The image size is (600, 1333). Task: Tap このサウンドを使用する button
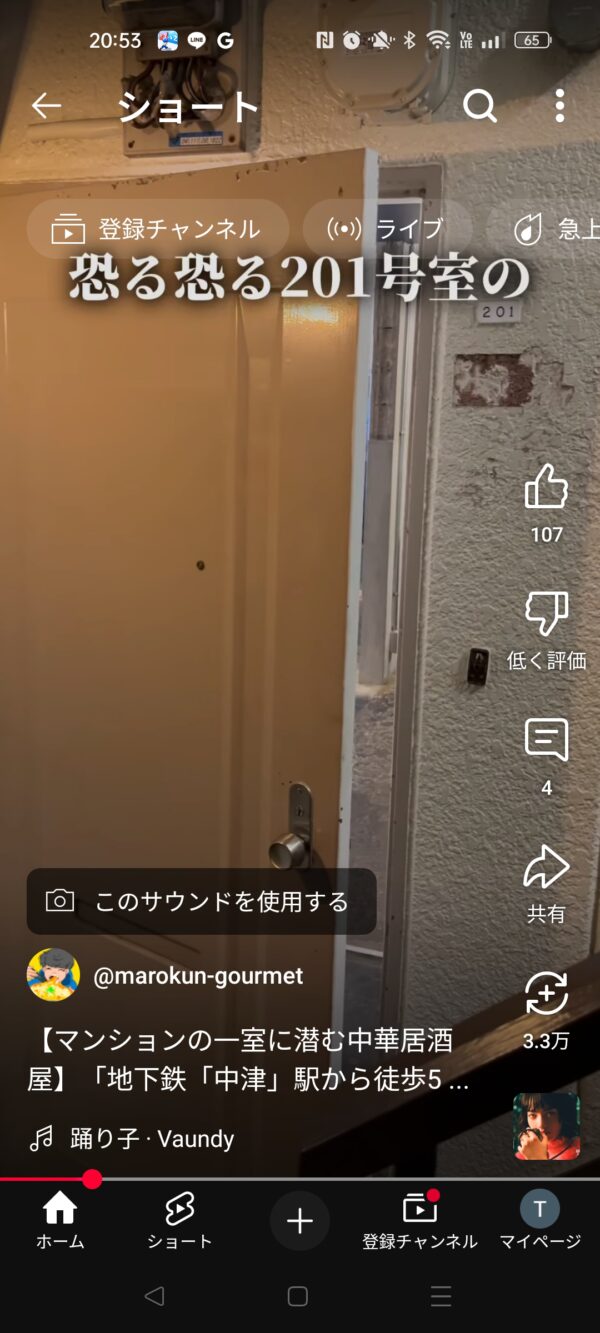(x=201, y=901)
